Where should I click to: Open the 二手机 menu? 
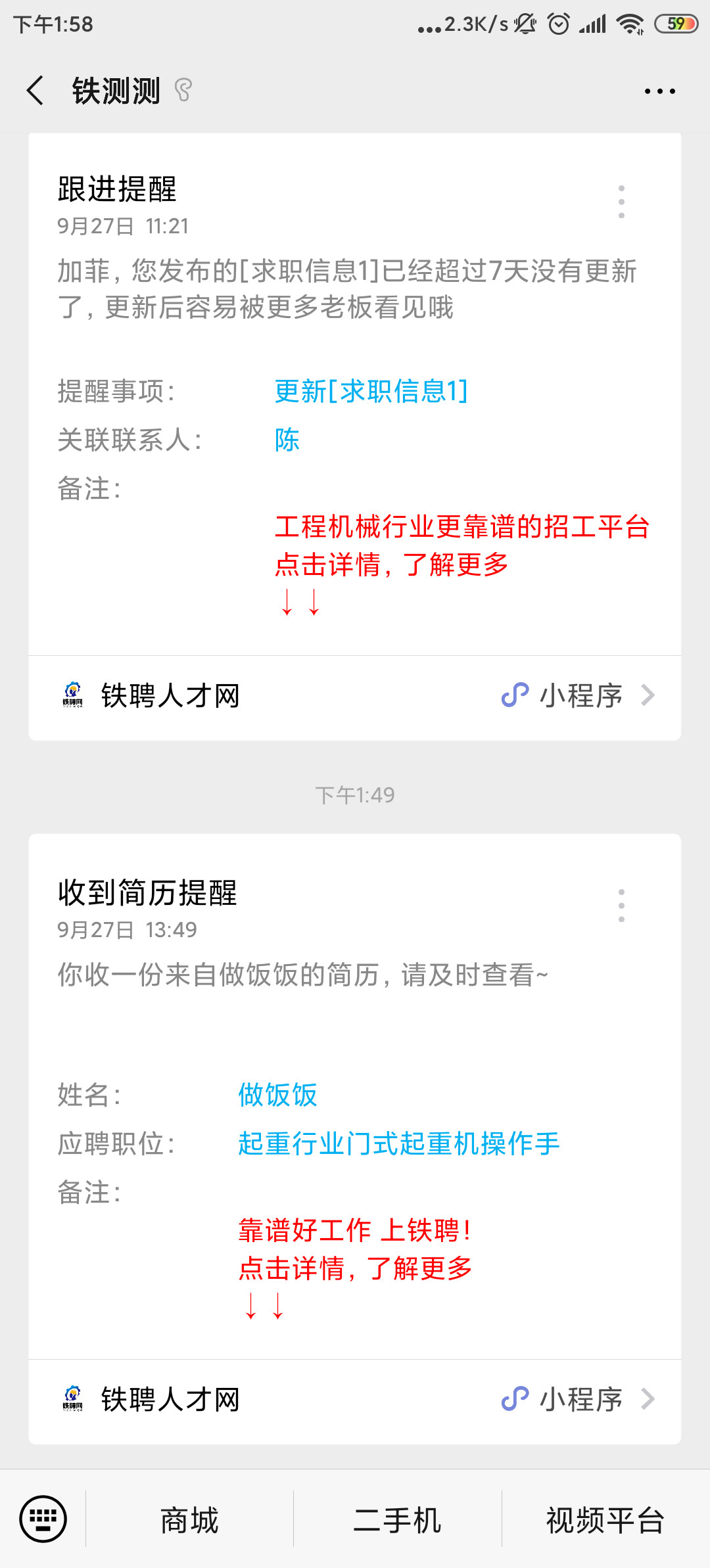click(x=397, y=1519)
